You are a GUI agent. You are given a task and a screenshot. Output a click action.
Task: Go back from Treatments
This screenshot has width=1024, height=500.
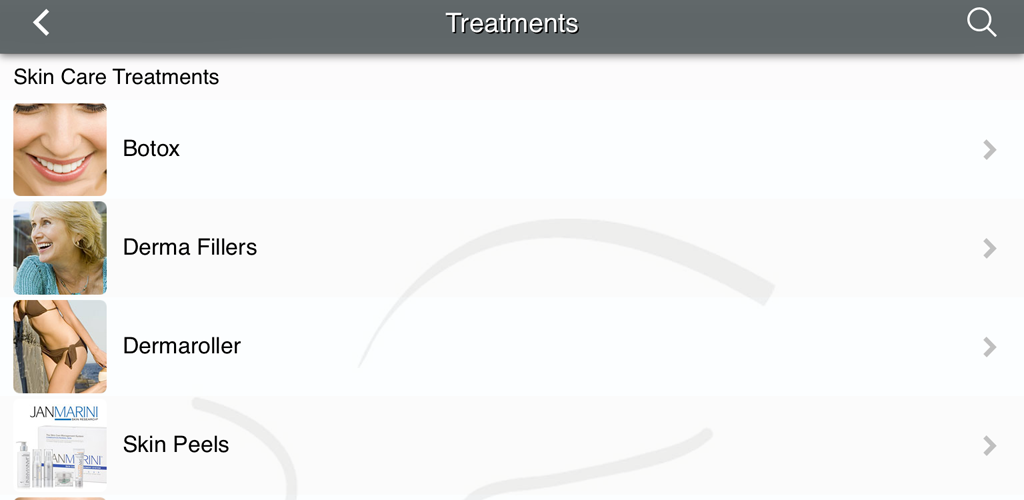coord(41,23)
